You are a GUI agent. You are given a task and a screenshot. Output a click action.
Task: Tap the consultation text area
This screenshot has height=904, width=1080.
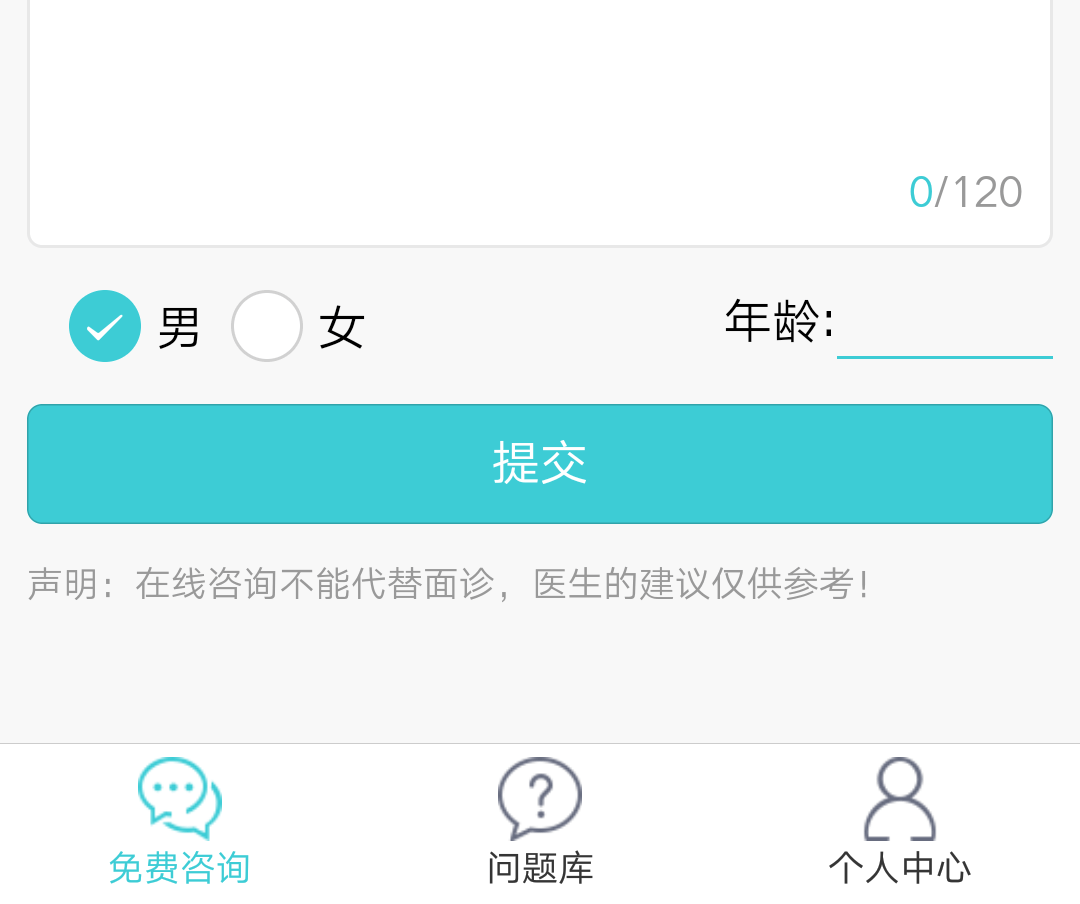point(540,100)
